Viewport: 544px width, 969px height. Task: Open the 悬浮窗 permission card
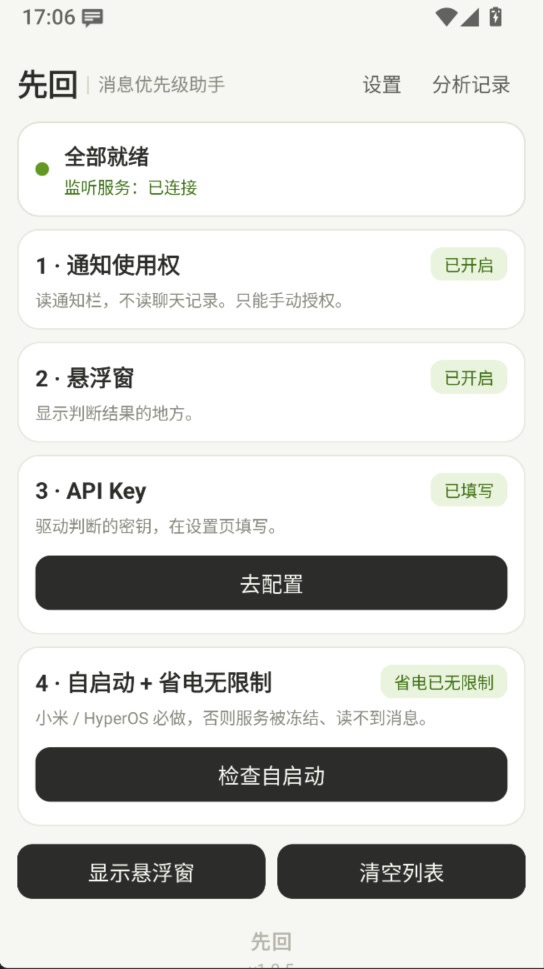coord(271,392)
